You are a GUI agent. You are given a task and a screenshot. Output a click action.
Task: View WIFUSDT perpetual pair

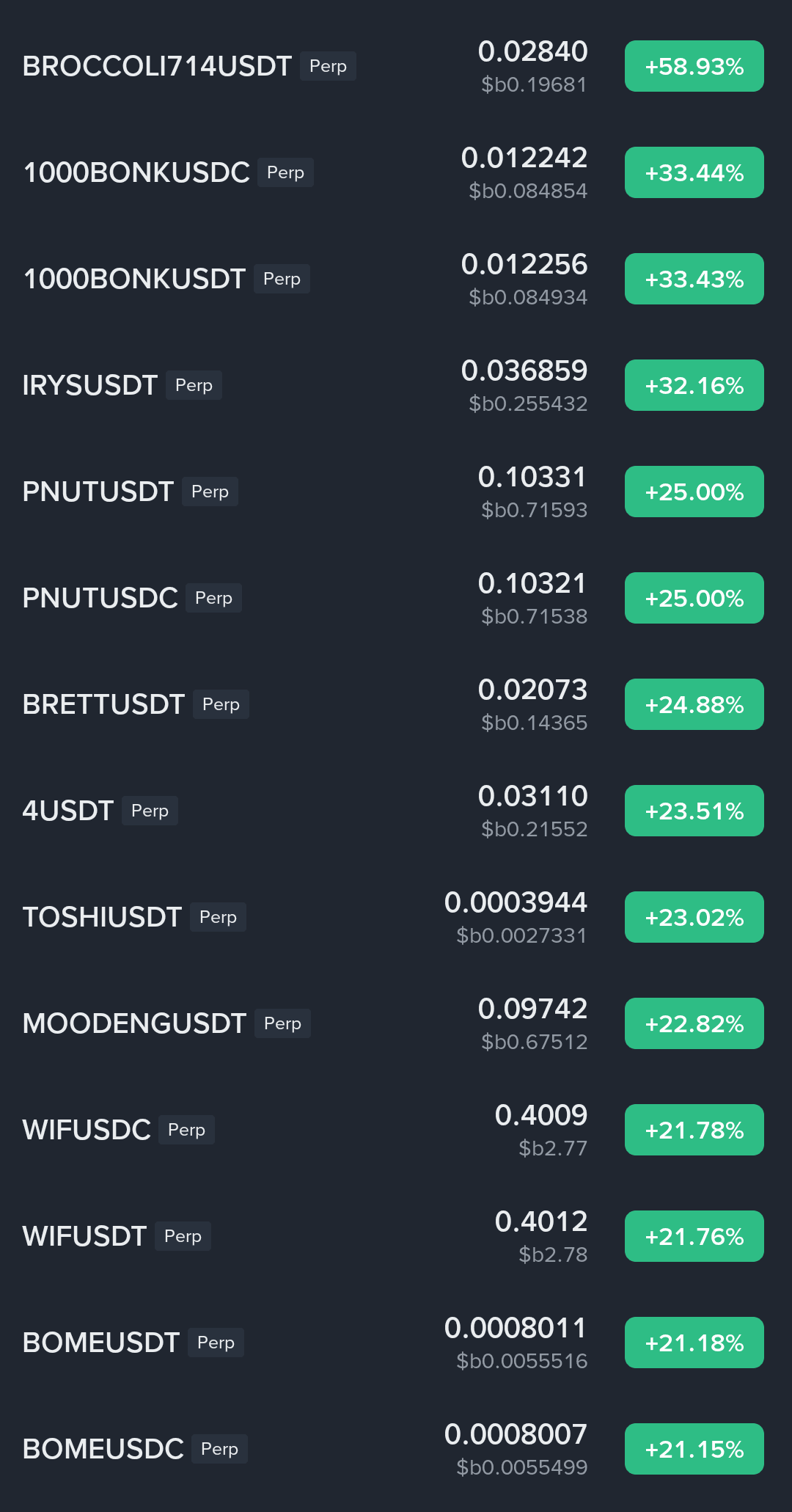[396, 1236]
